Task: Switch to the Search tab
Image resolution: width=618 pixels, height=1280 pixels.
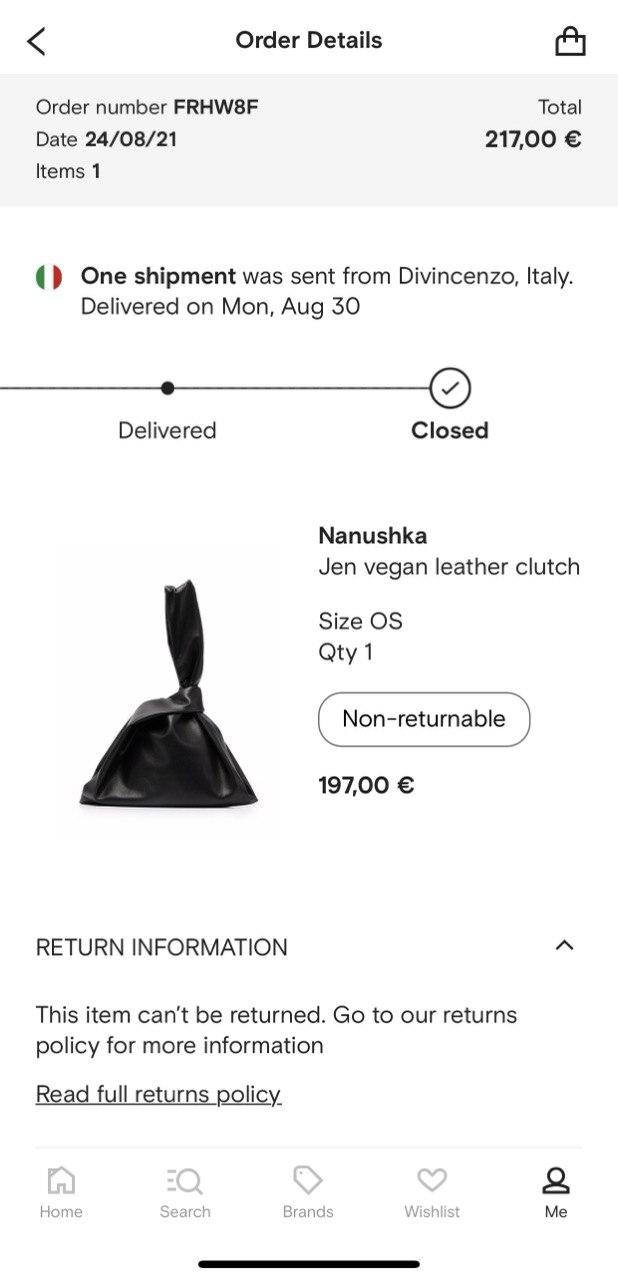Action: point(185,1192)
